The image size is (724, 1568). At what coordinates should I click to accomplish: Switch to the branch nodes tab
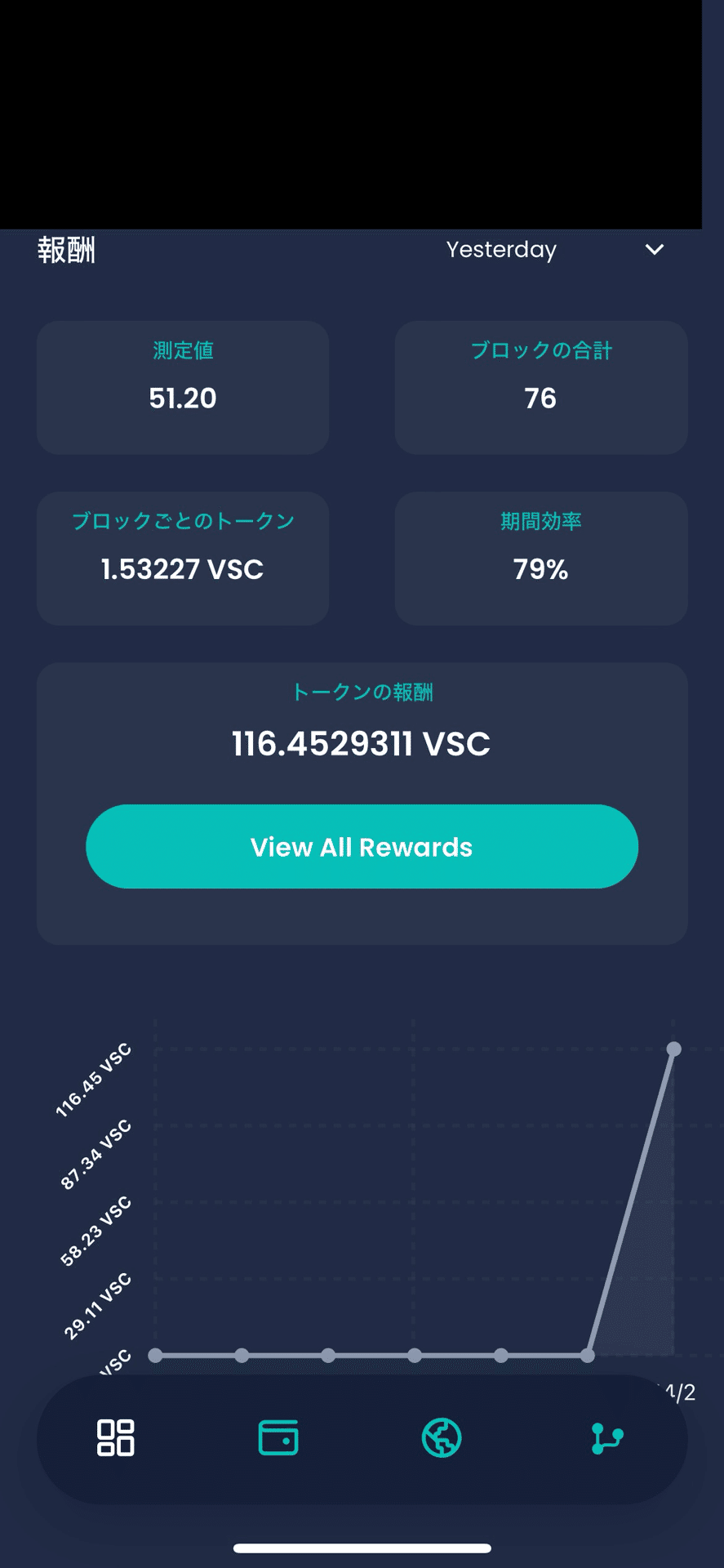point(606,1438)
